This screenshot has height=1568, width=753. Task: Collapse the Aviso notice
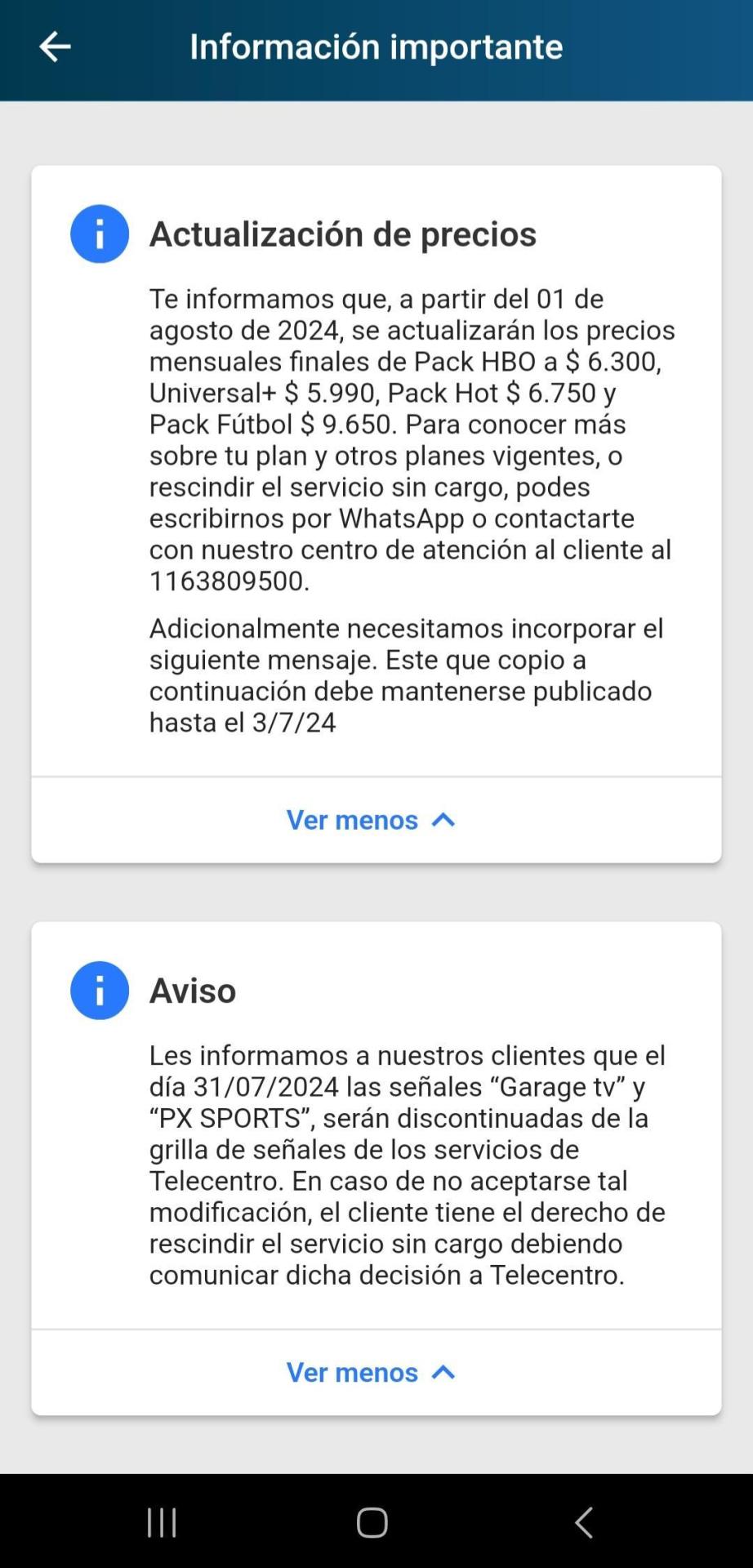372,1372
